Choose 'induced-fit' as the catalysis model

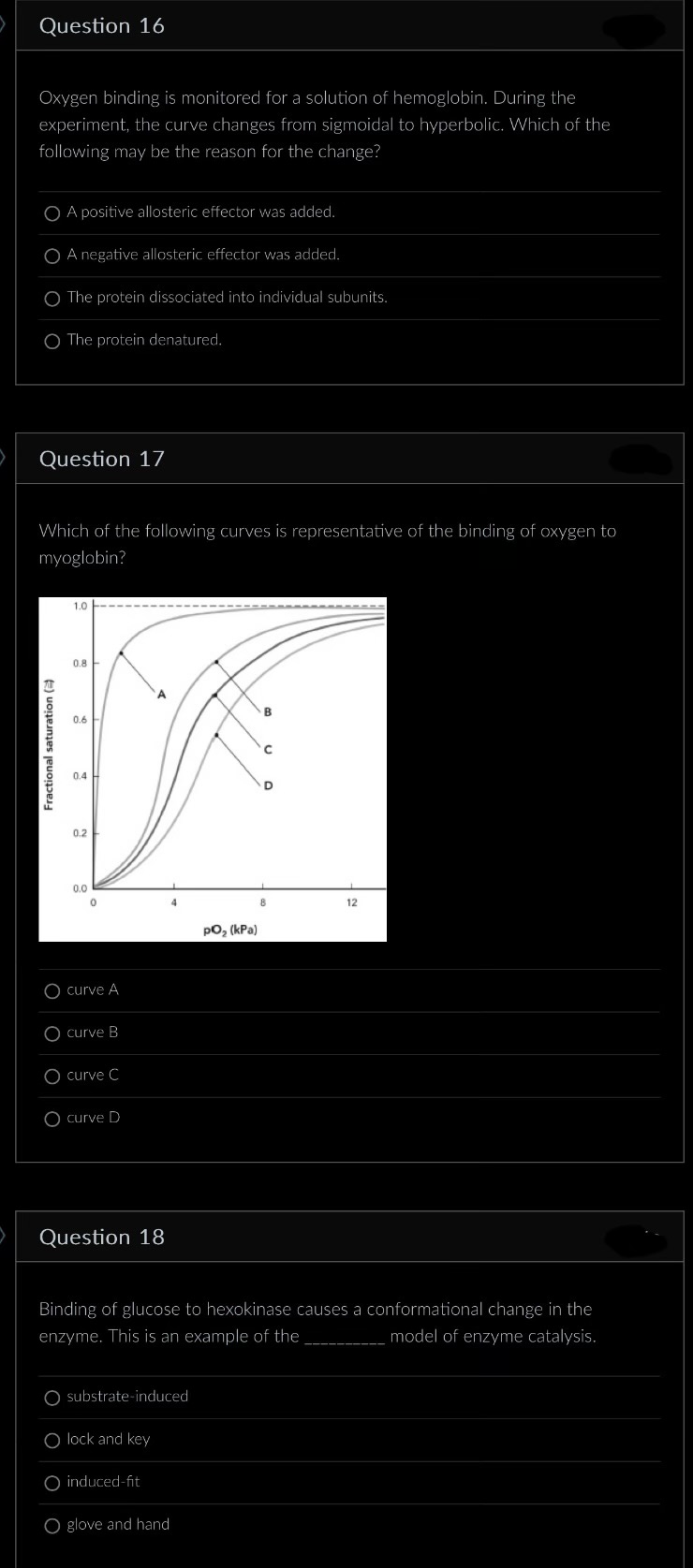[x=52, y=1482]
